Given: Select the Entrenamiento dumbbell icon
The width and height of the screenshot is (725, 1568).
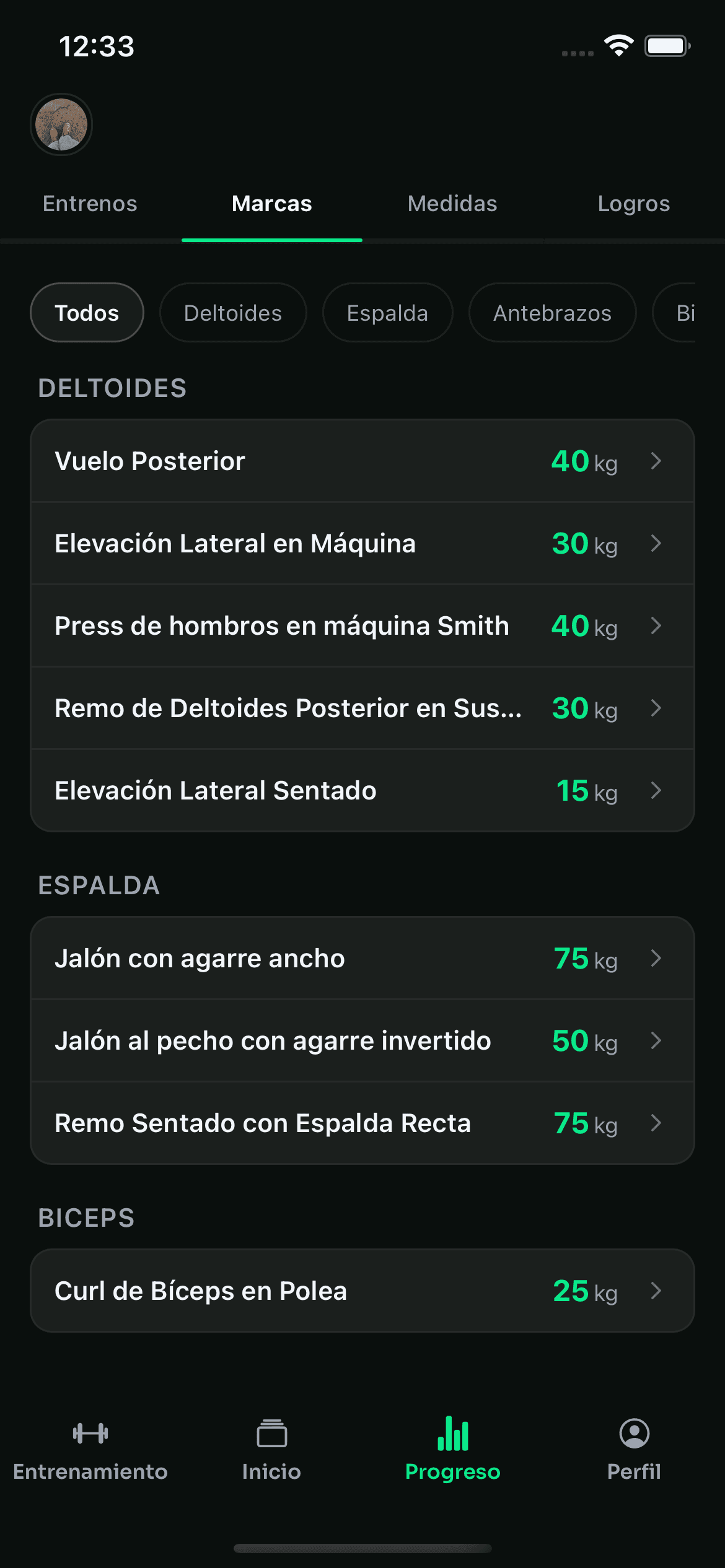Looking at the screenshot, I should tap(90, 1434).
